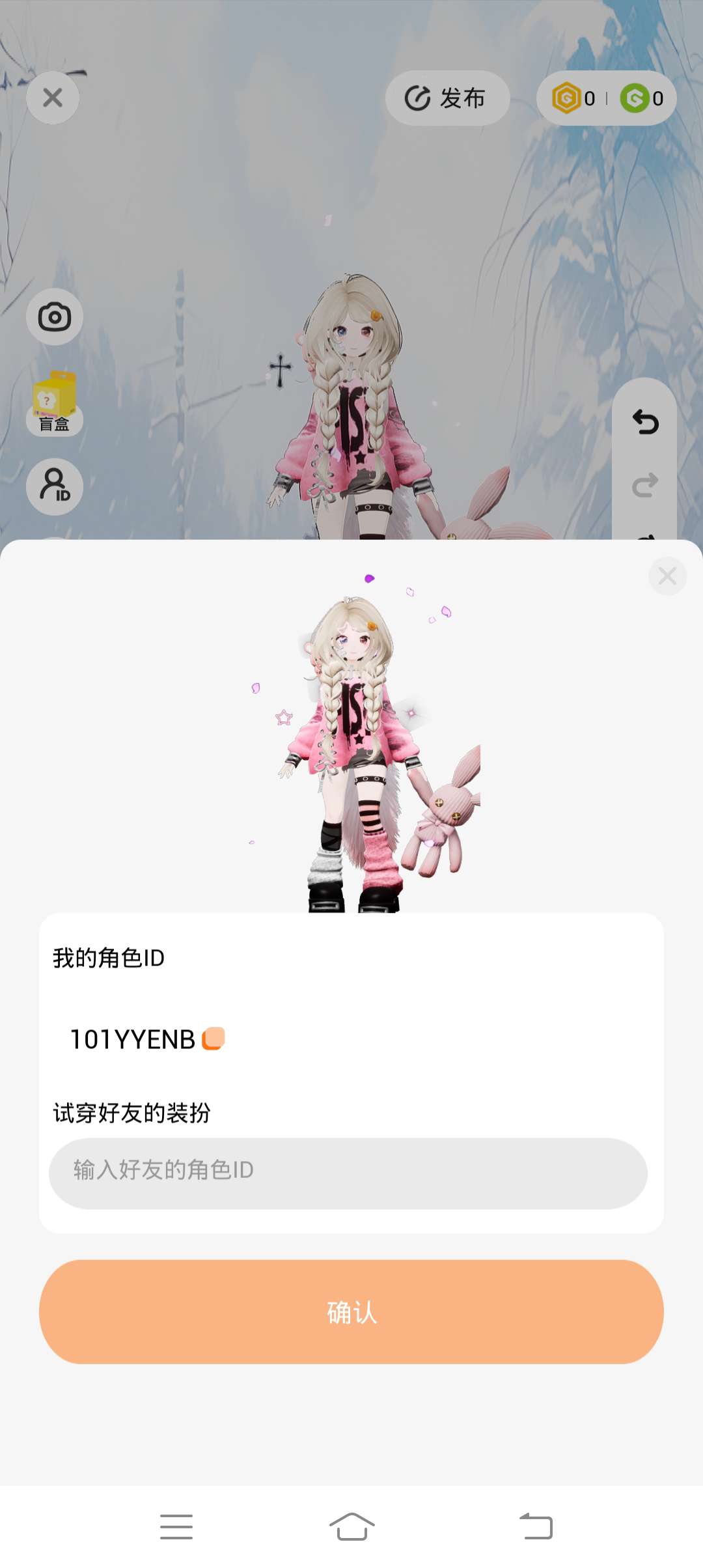Open the coin balance pill
Viewport: 703px width, 1568px height.
606,98
